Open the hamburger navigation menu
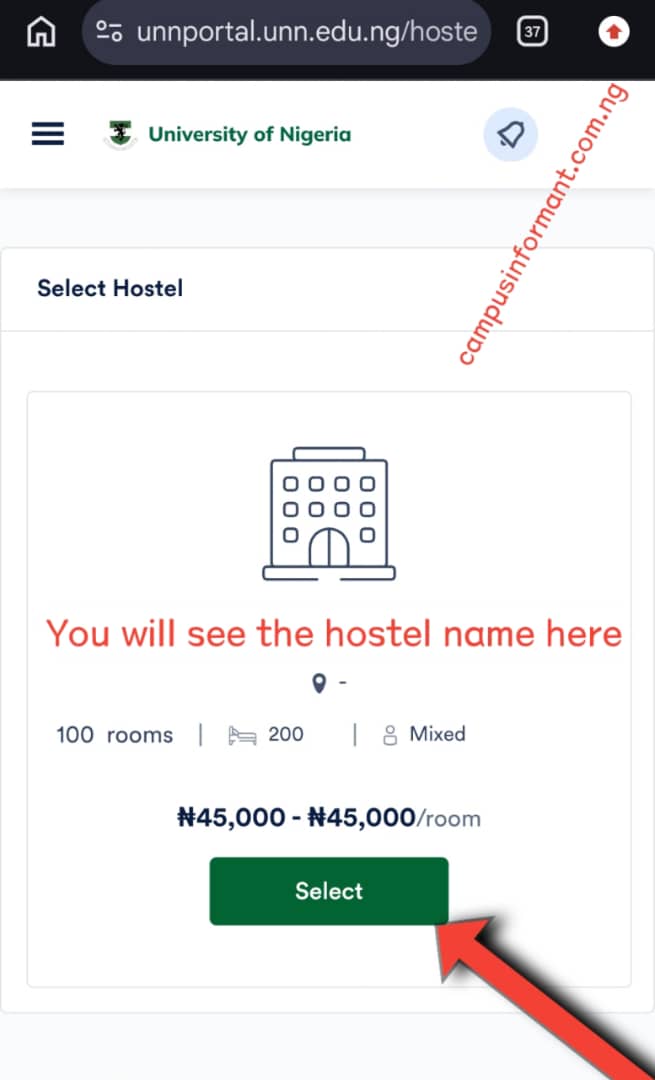 [x=48, y=134]
